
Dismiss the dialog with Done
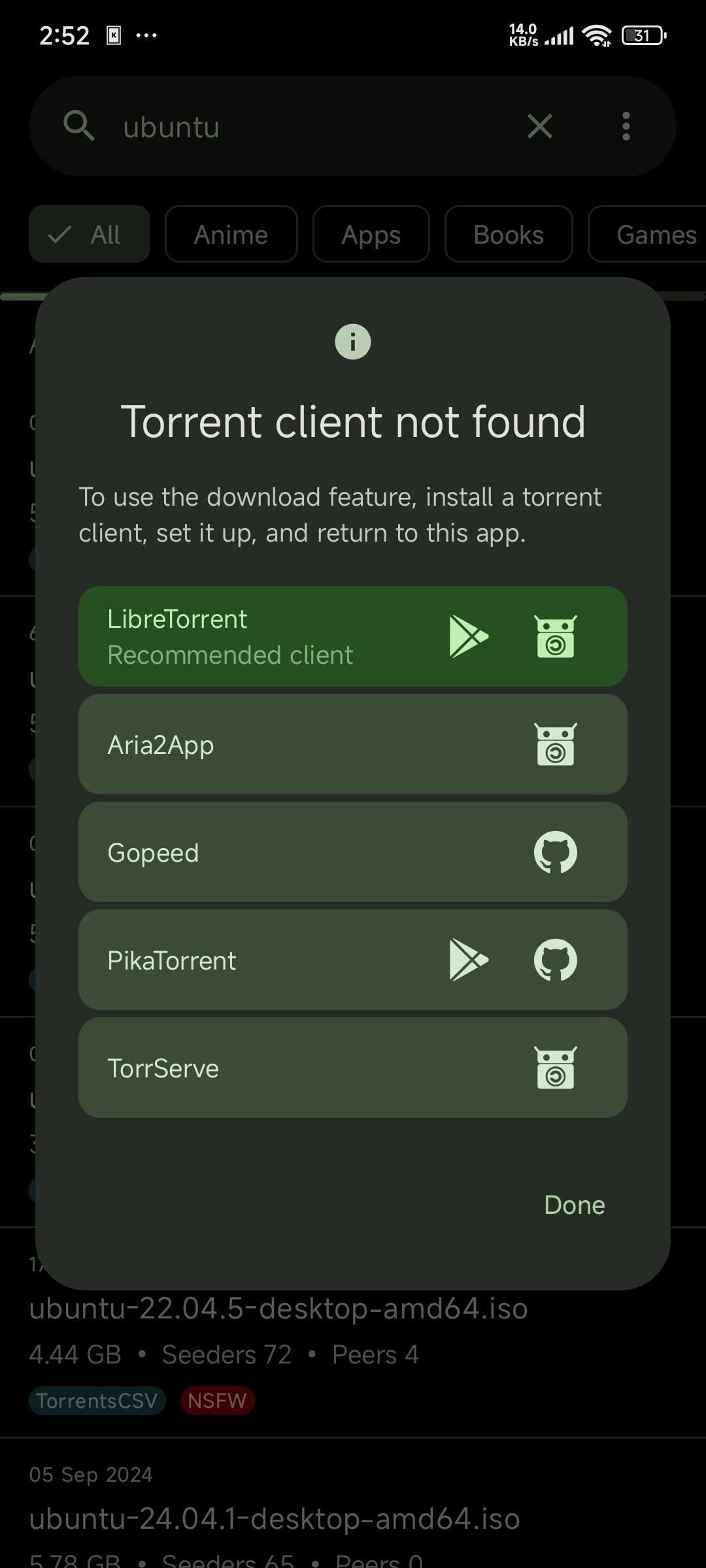pyautogui.click(x=575, y=1205)
